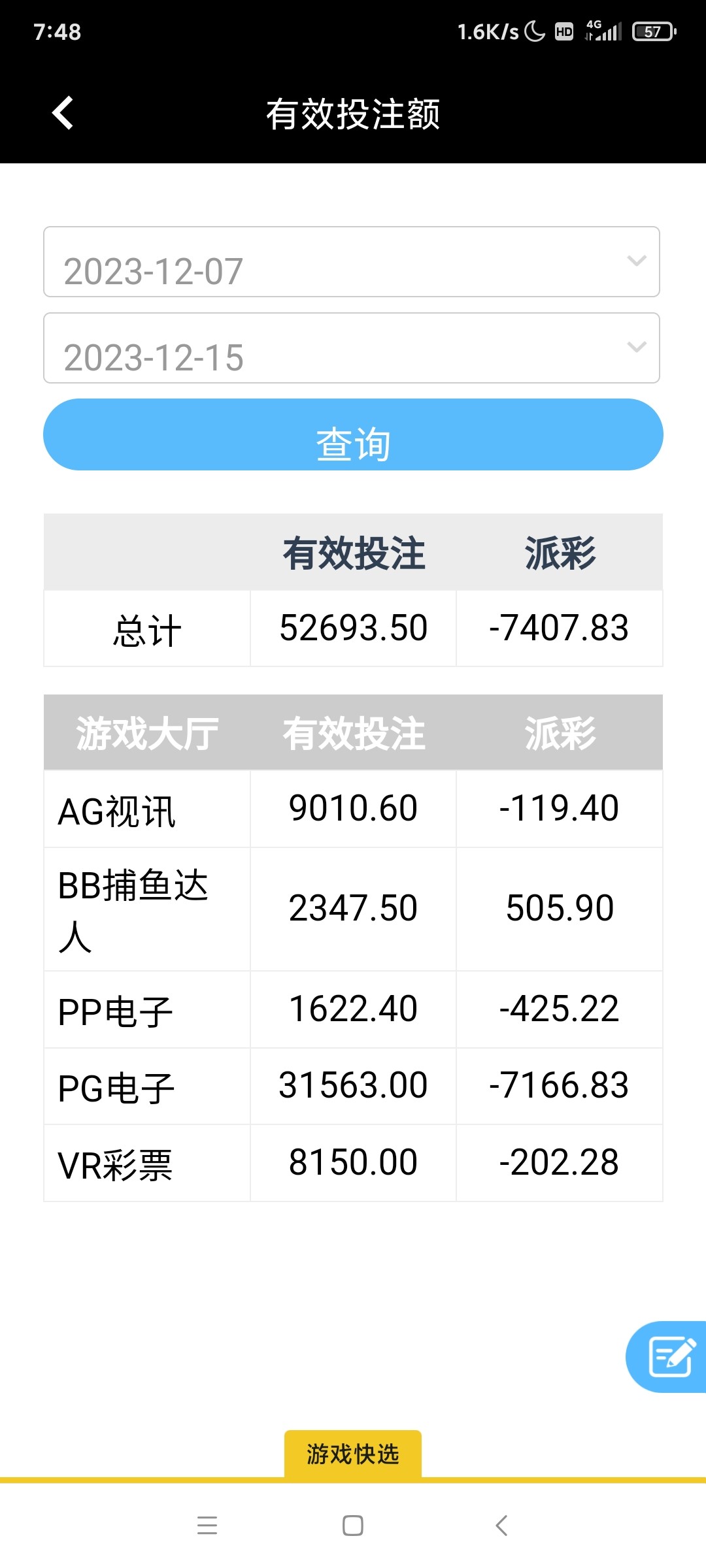Tap the 查询 query button
Image resolution: width=706 pixels, height=1568 pixels.
click(353, 434)
